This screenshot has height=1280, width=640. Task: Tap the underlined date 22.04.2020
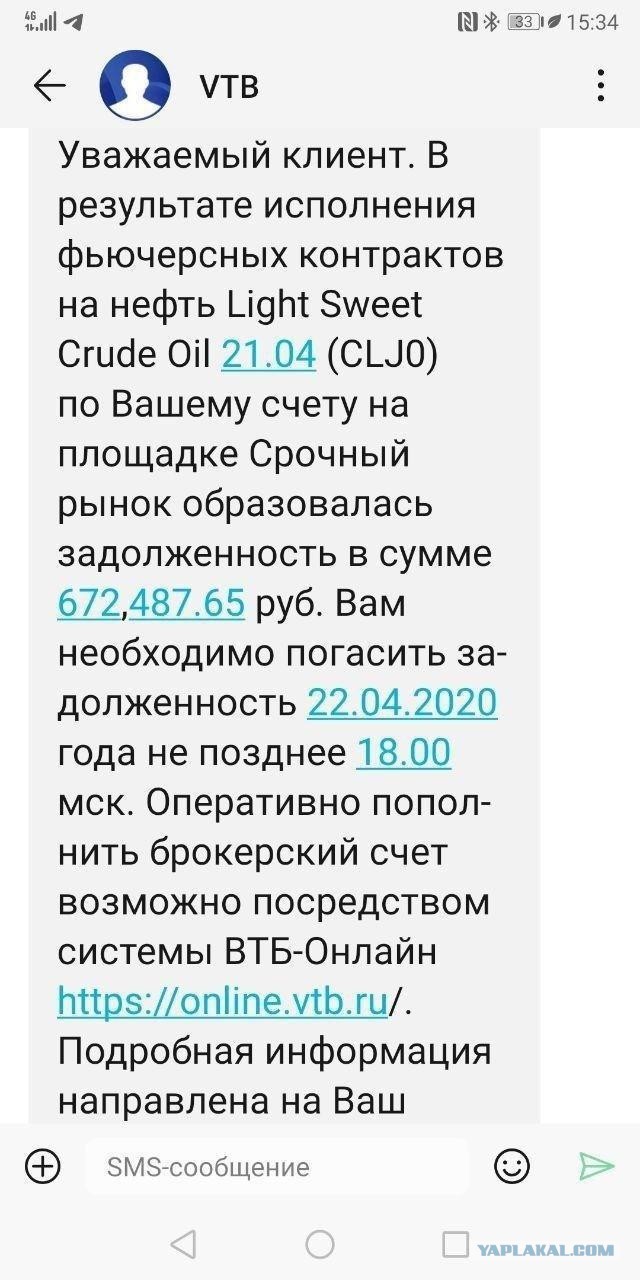(x=402, y=703)
